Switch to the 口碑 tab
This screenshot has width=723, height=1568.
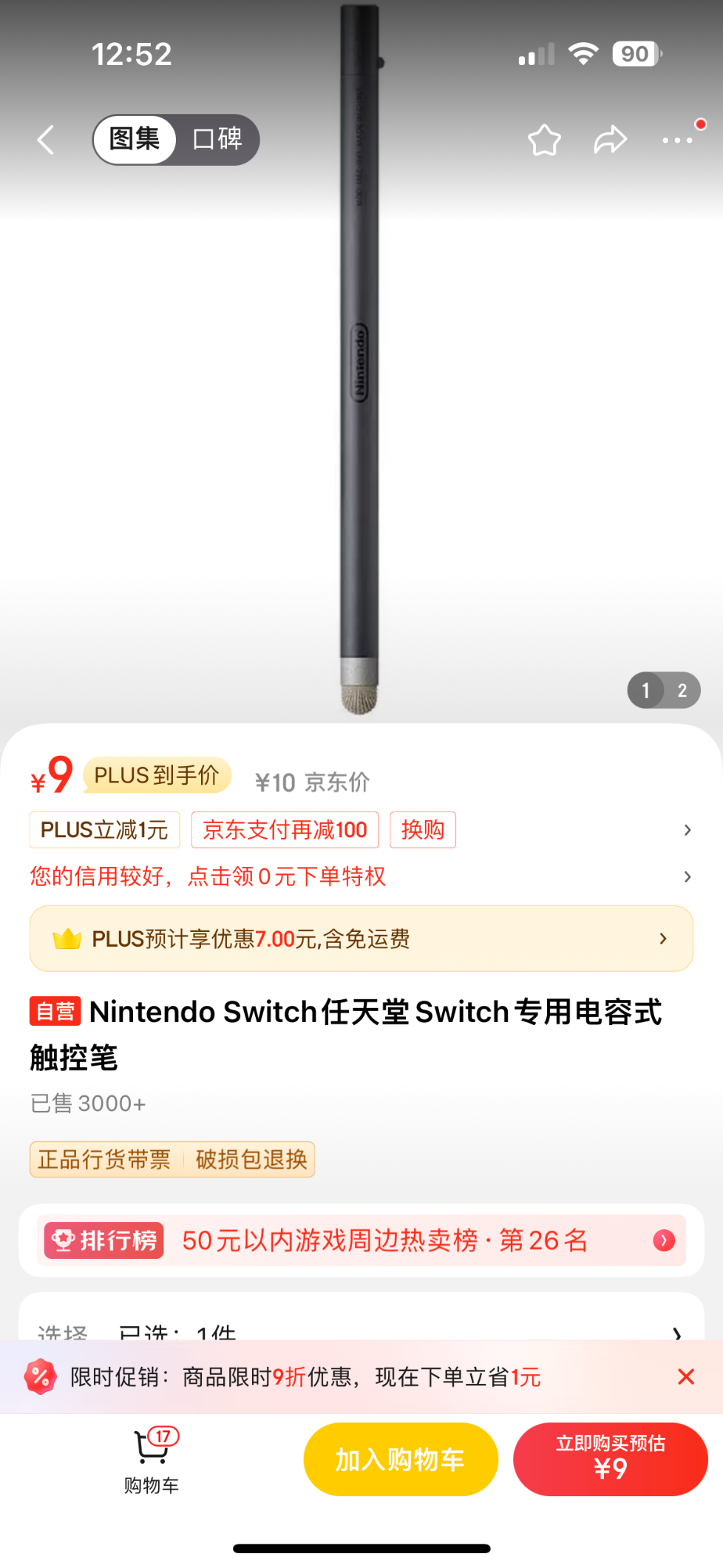[217, 139]
